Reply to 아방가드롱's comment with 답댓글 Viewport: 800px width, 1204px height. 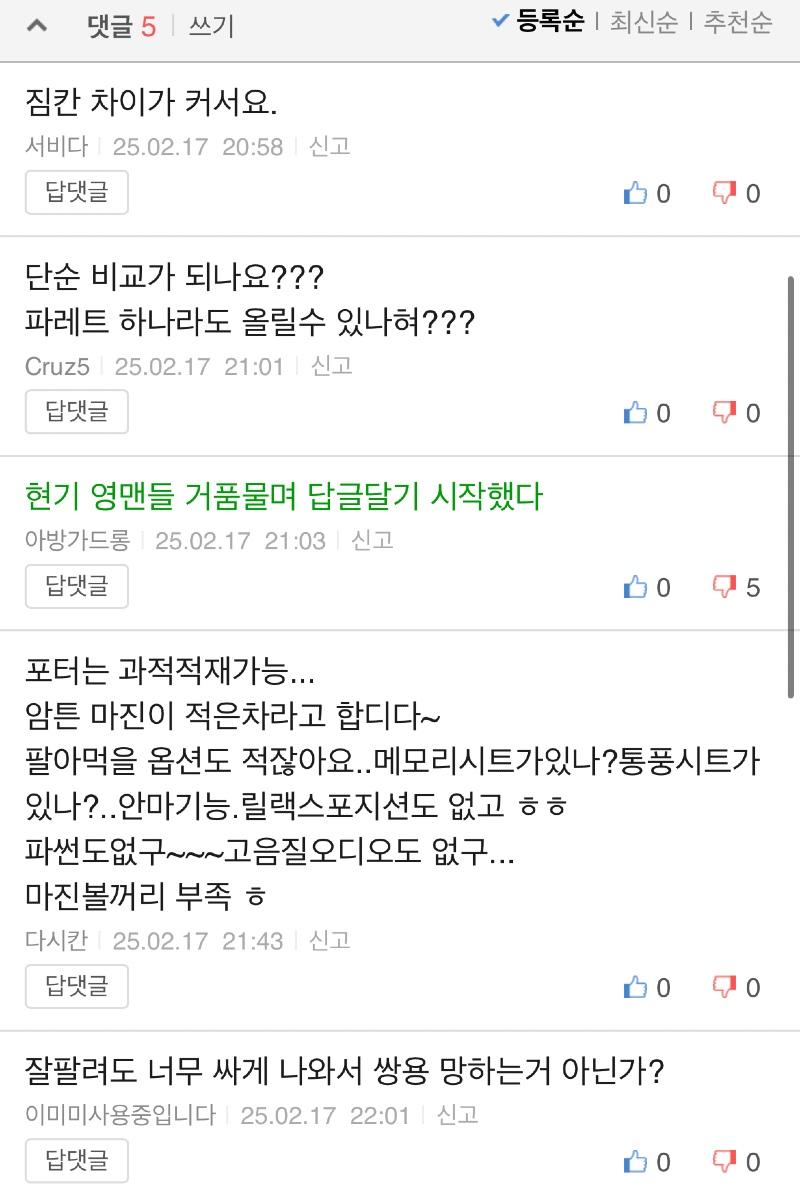(77, 586)
